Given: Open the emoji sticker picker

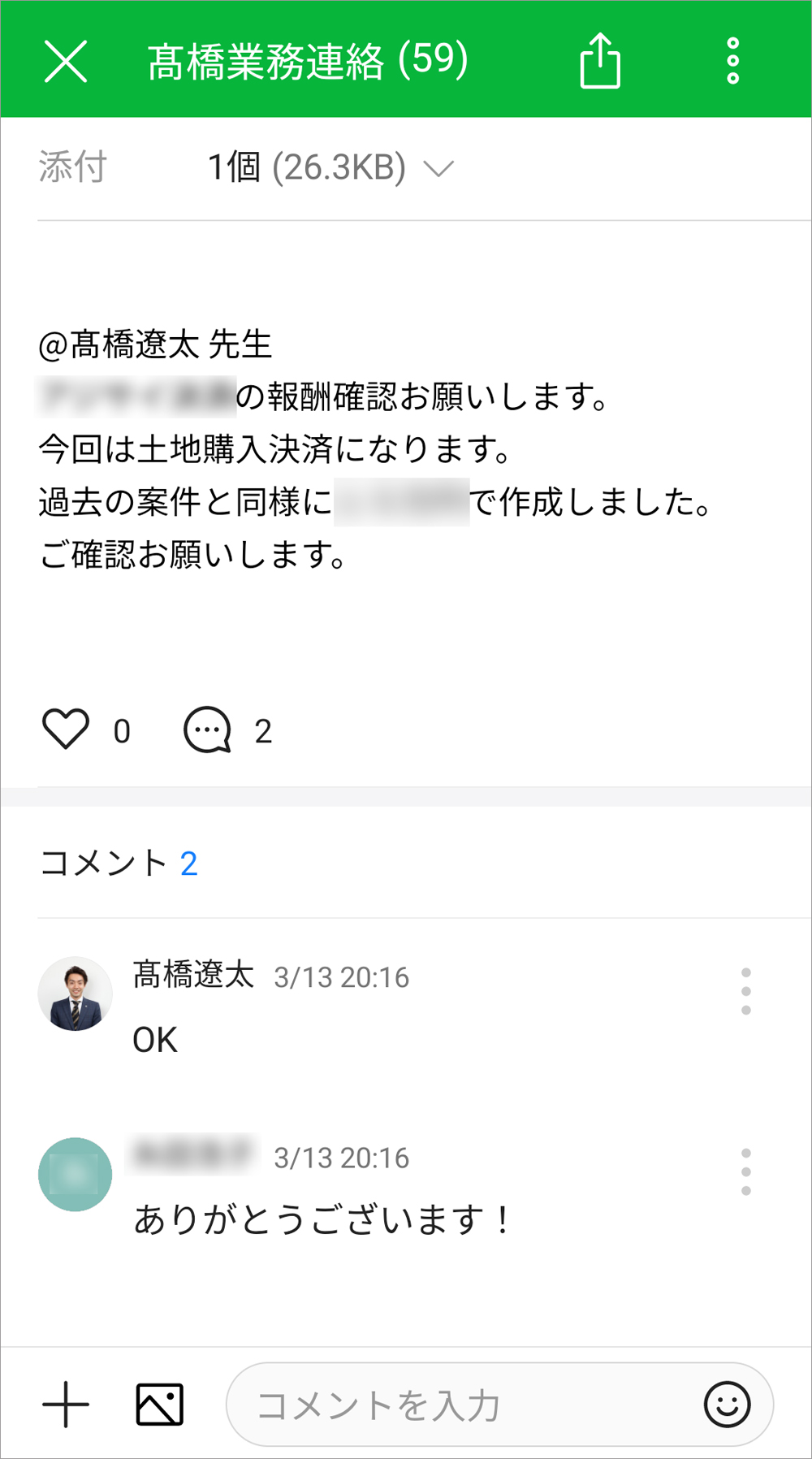Looking at the screenshot, I should pos(727,1405).
